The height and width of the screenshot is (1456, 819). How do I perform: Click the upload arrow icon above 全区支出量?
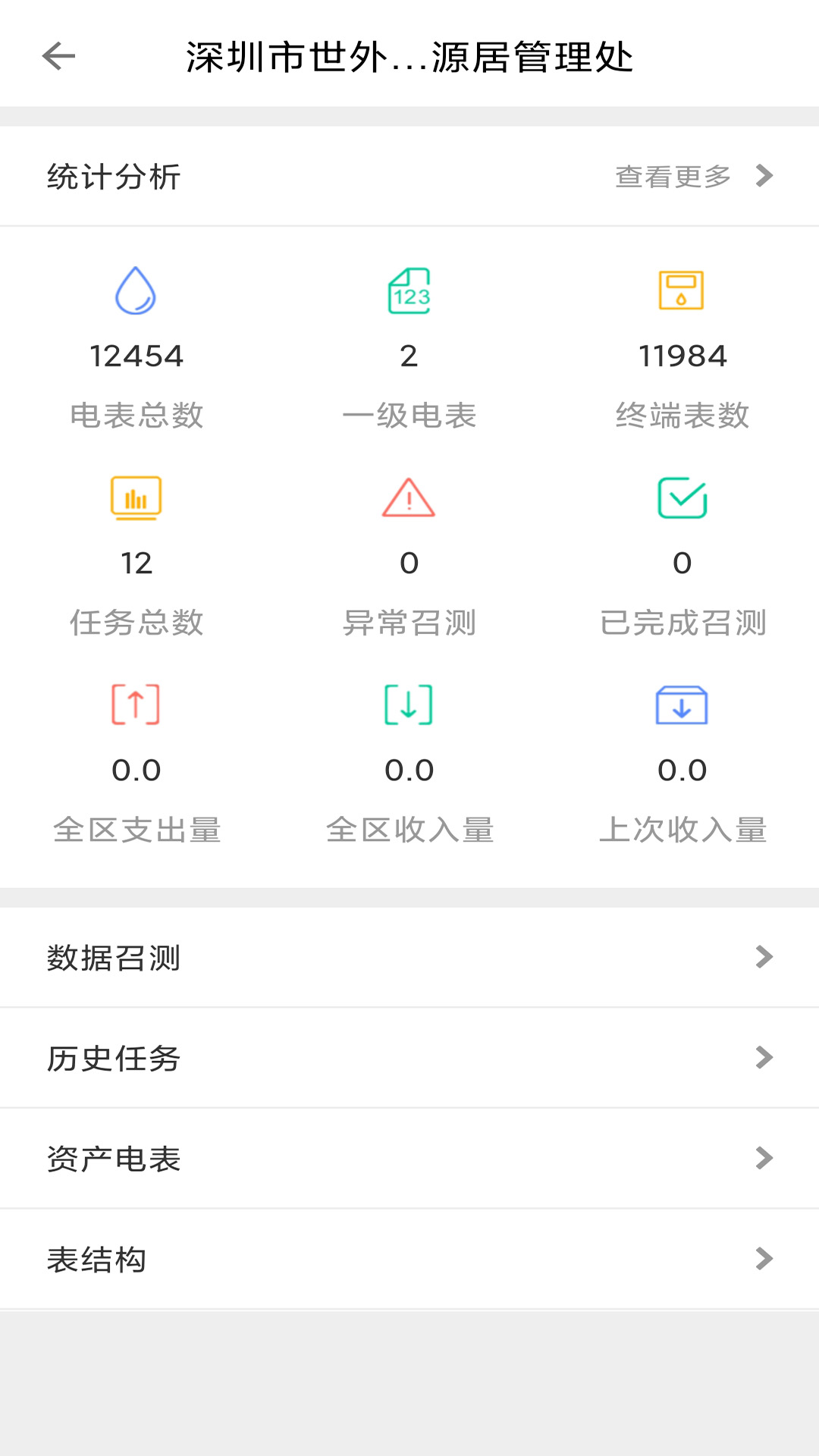coord(136,704)
